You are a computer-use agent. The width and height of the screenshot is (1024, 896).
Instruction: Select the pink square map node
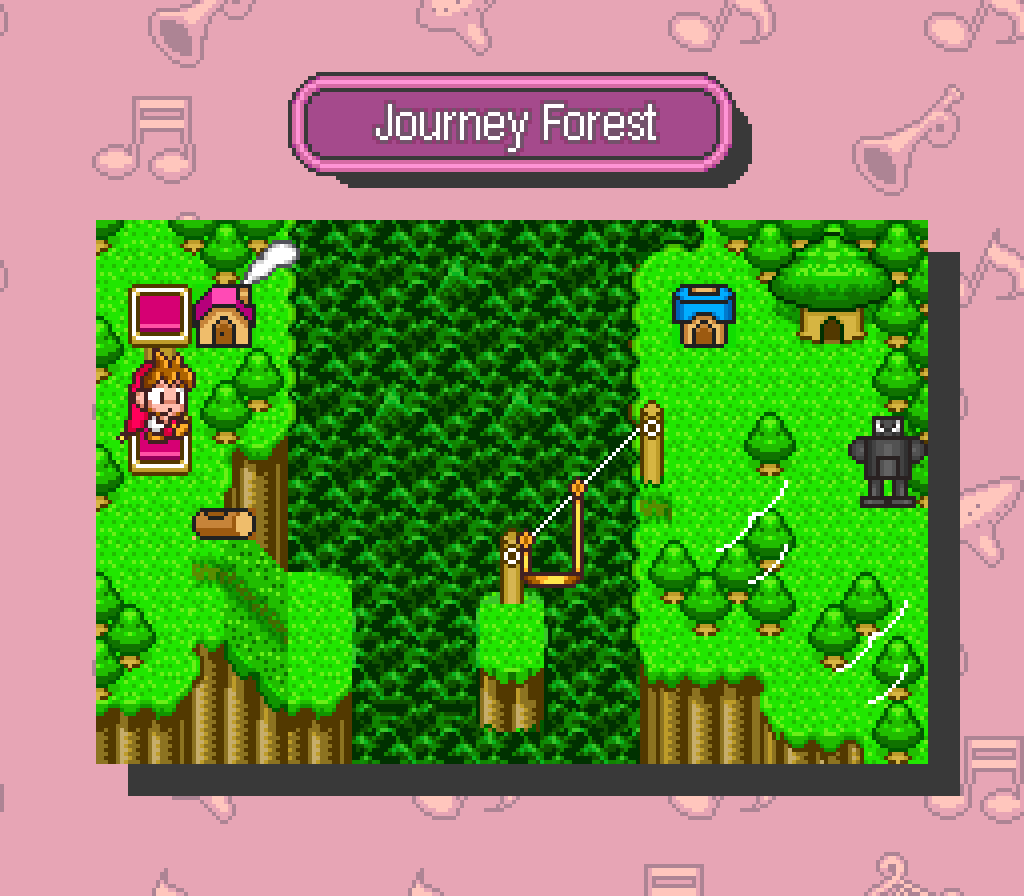pos(159,315)
